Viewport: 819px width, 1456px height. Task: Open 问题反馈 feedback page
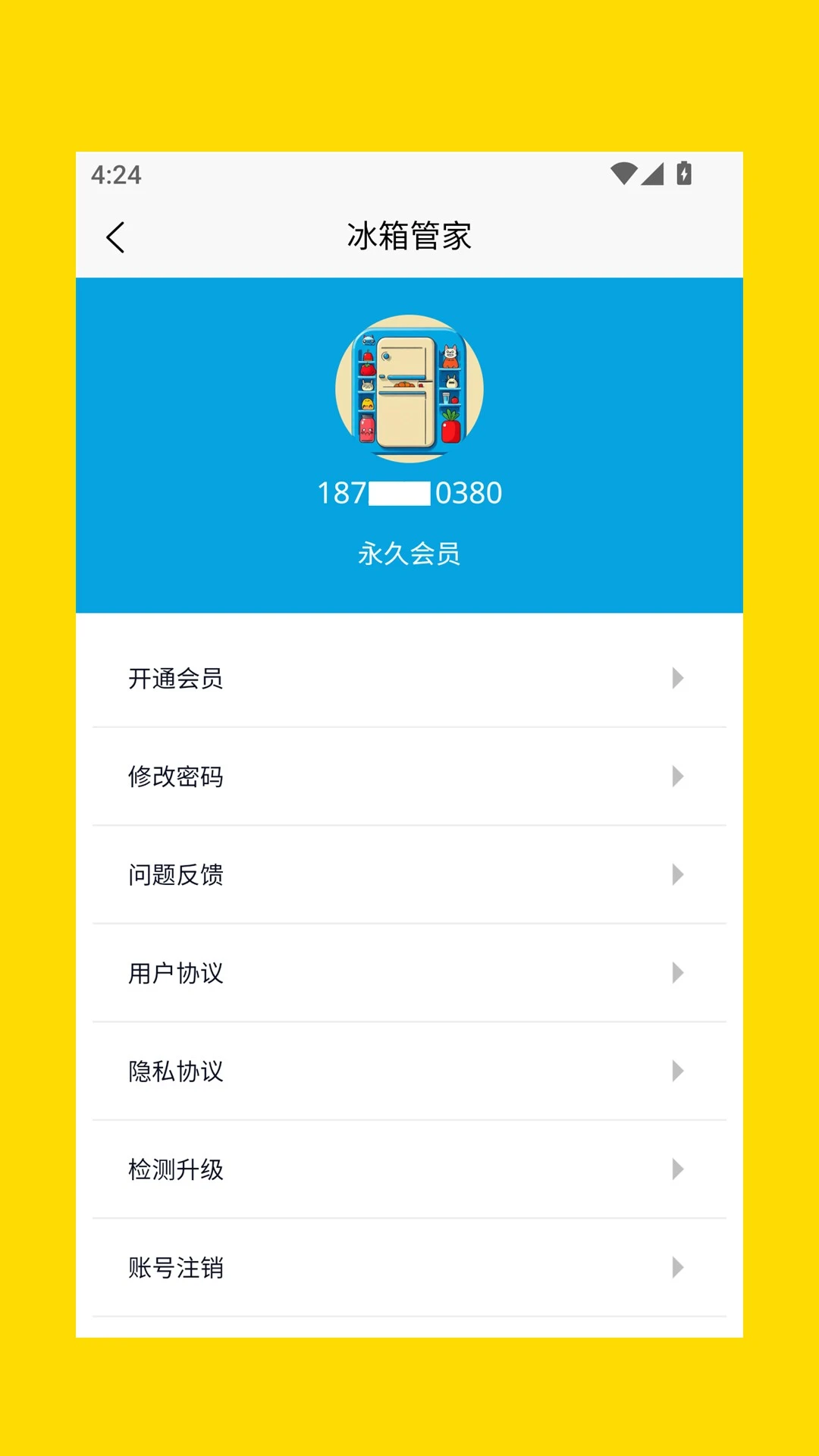[409, 875]
